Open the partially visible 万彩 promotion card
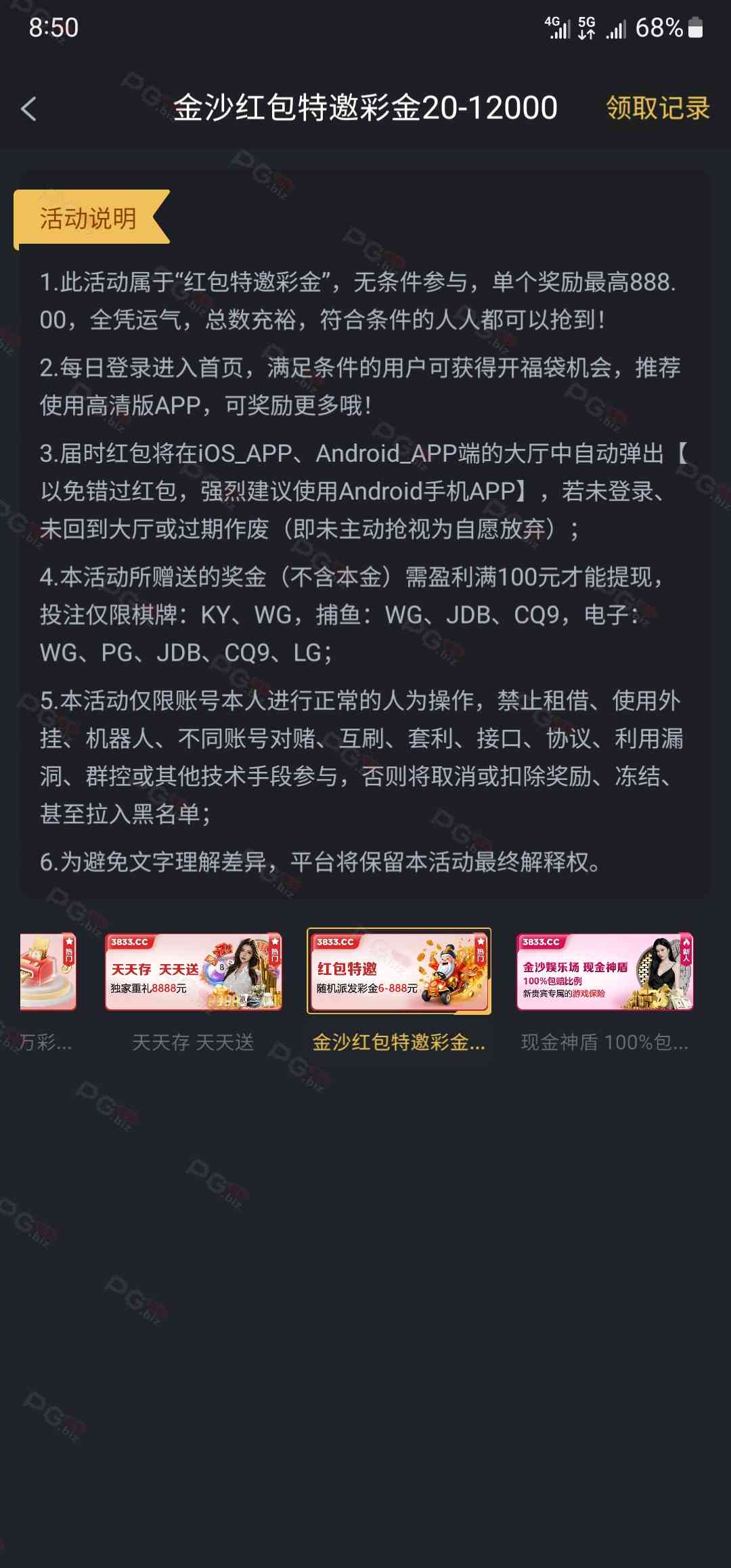The image size is (731, 1568). 47,972
